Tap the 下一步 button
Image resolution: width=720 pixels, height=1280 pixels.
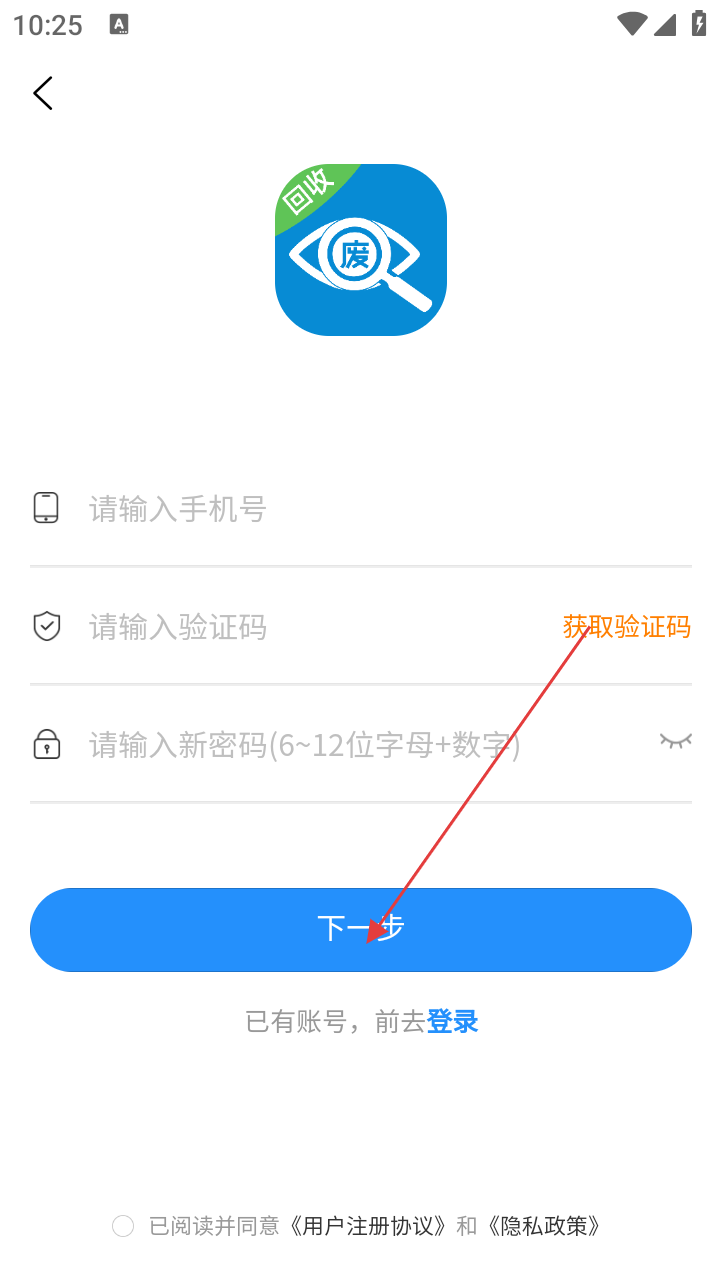pyautogui.click(x=360, y=929)
